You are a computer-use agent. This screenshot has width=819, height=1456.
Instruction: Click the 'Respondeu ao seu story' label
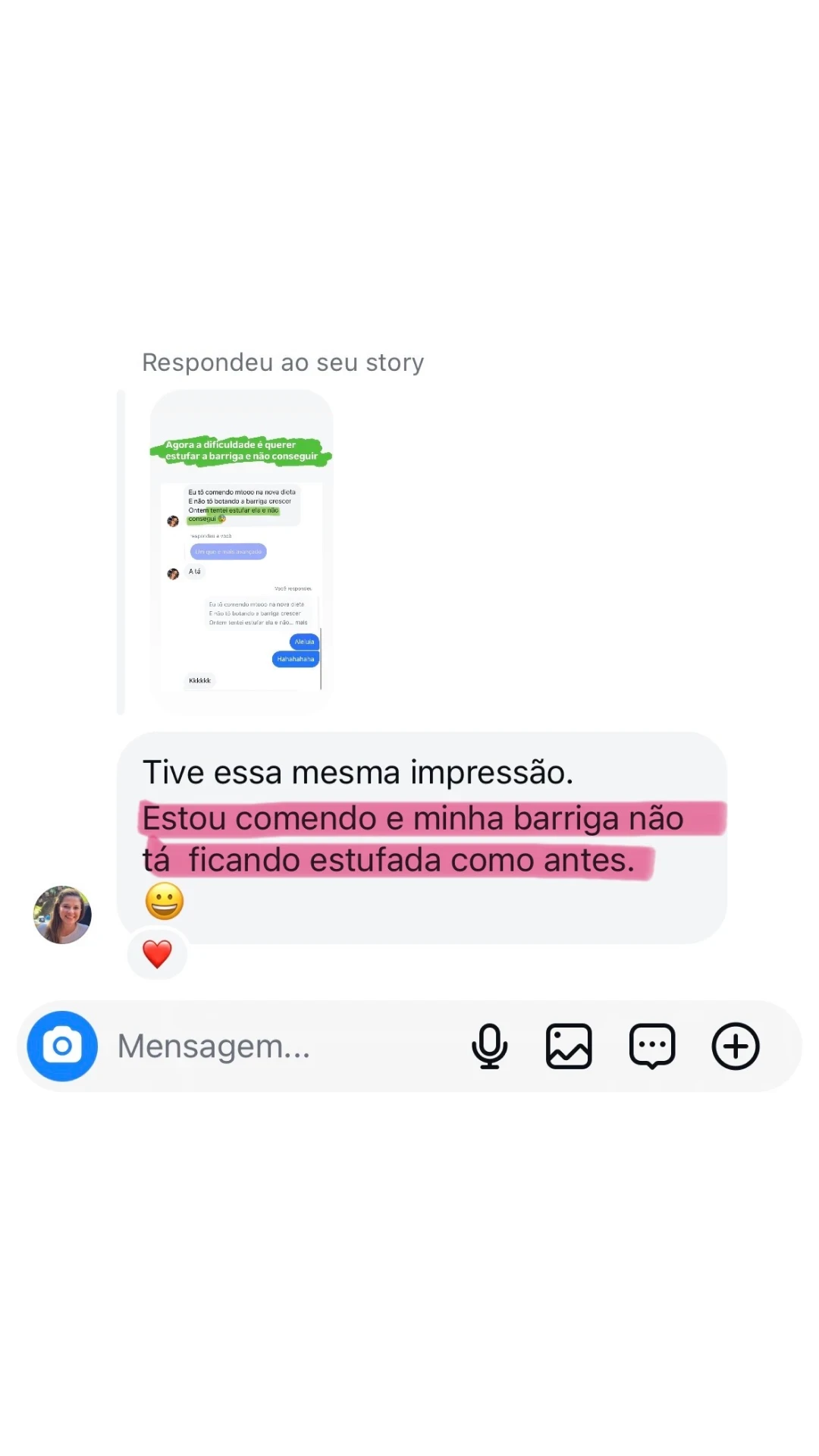[283, 362]
